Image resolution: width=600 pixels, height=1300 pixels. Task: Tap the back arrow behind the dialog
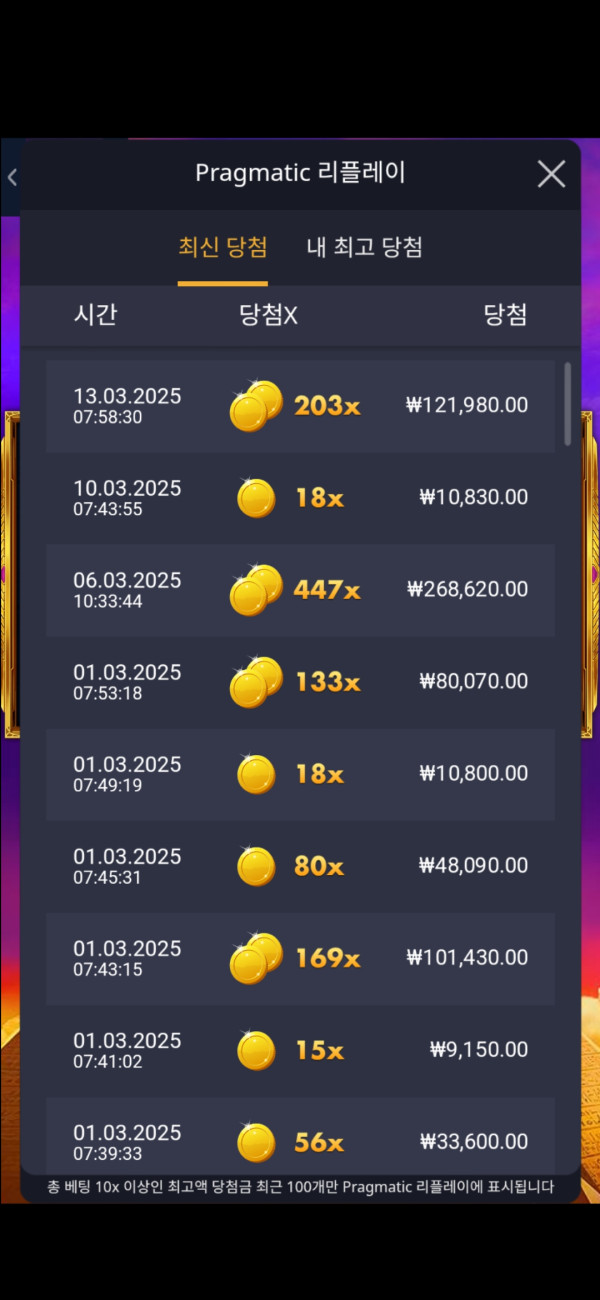click(11, 178)
